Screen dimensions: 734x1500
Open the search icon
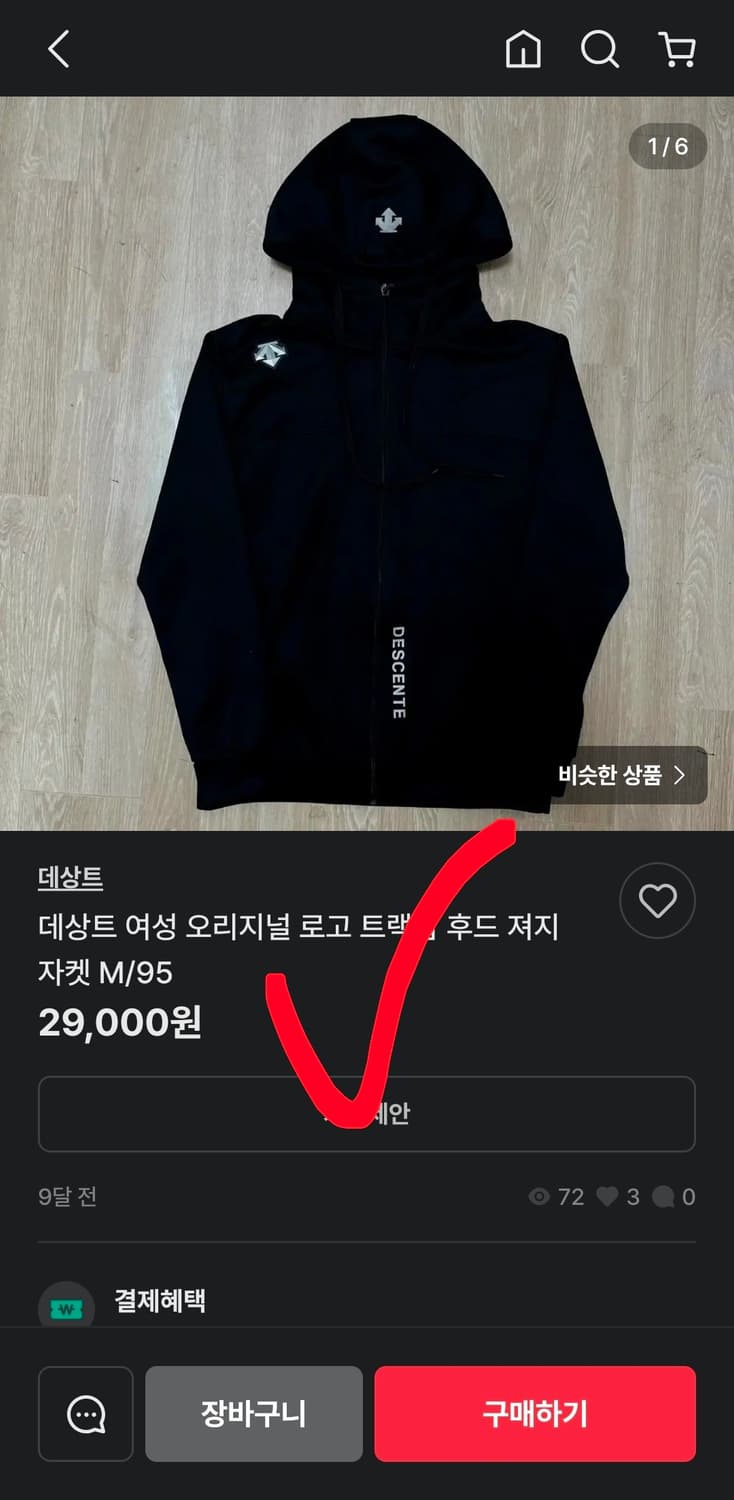click(x=600, y=49)
